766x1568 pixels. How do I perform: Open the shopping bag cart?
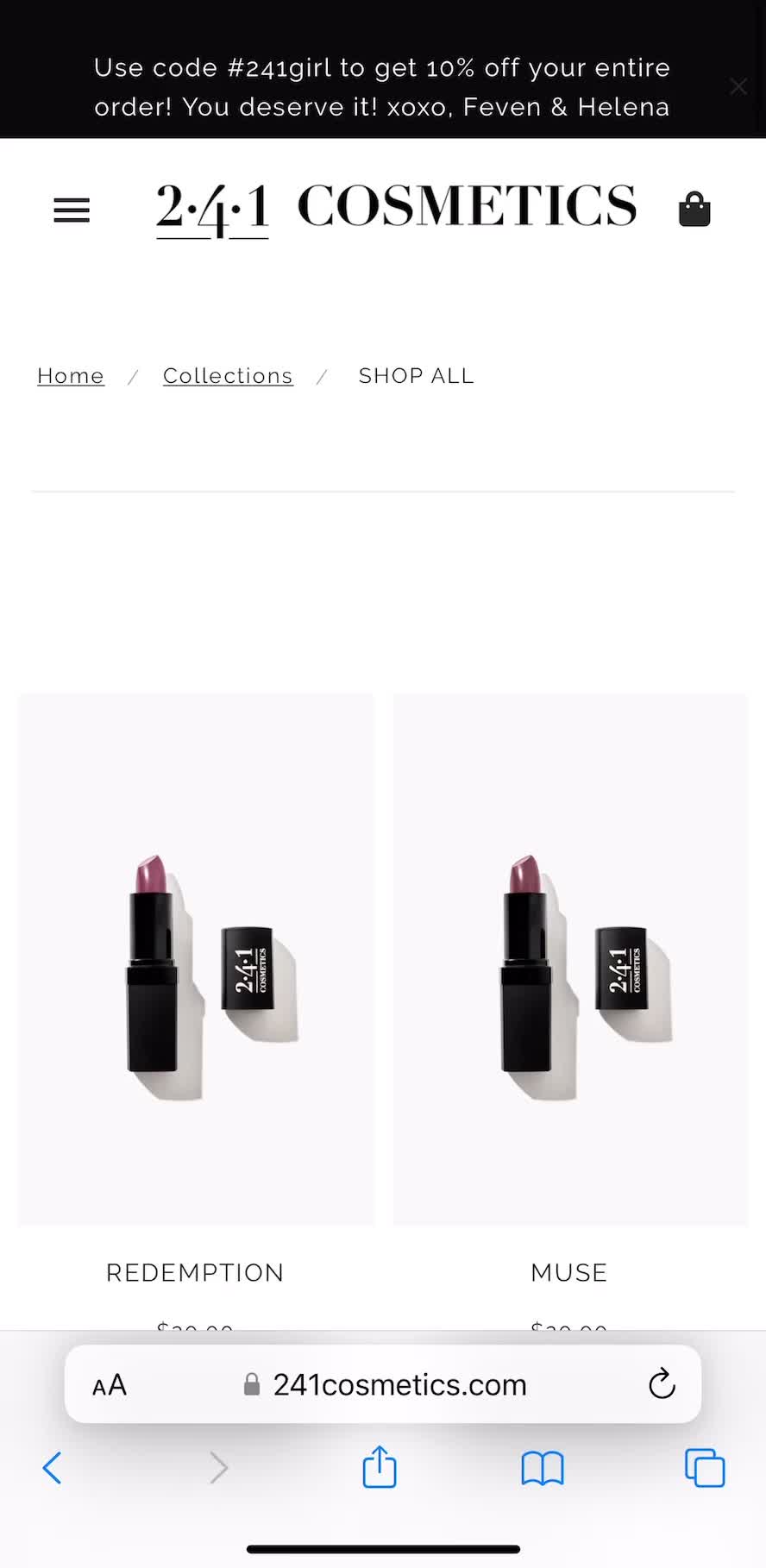tap(694, 210)
